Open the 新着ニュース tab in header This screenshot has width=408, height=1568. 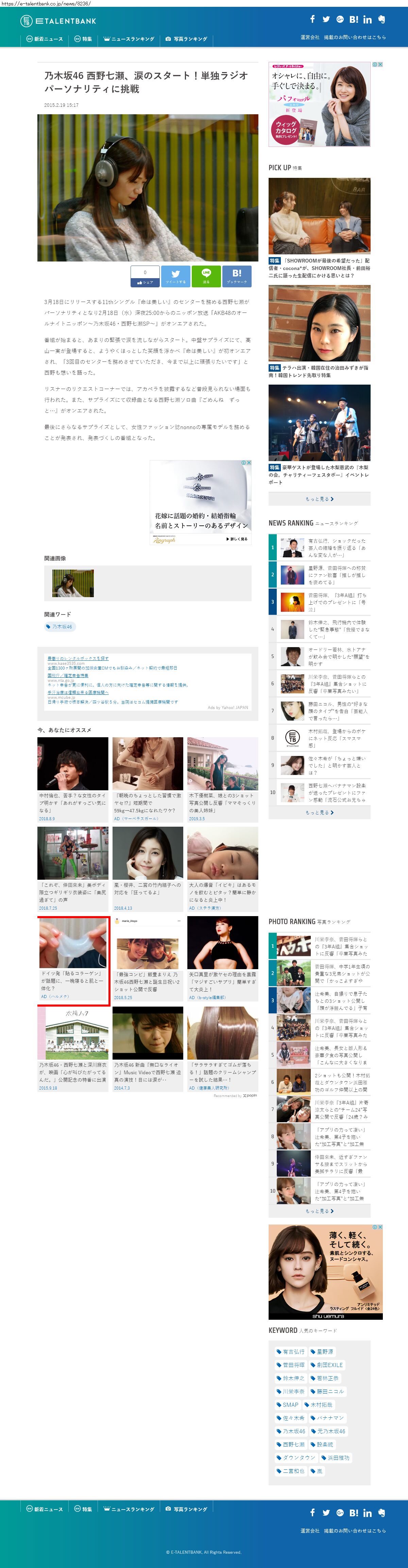[45, 39]
